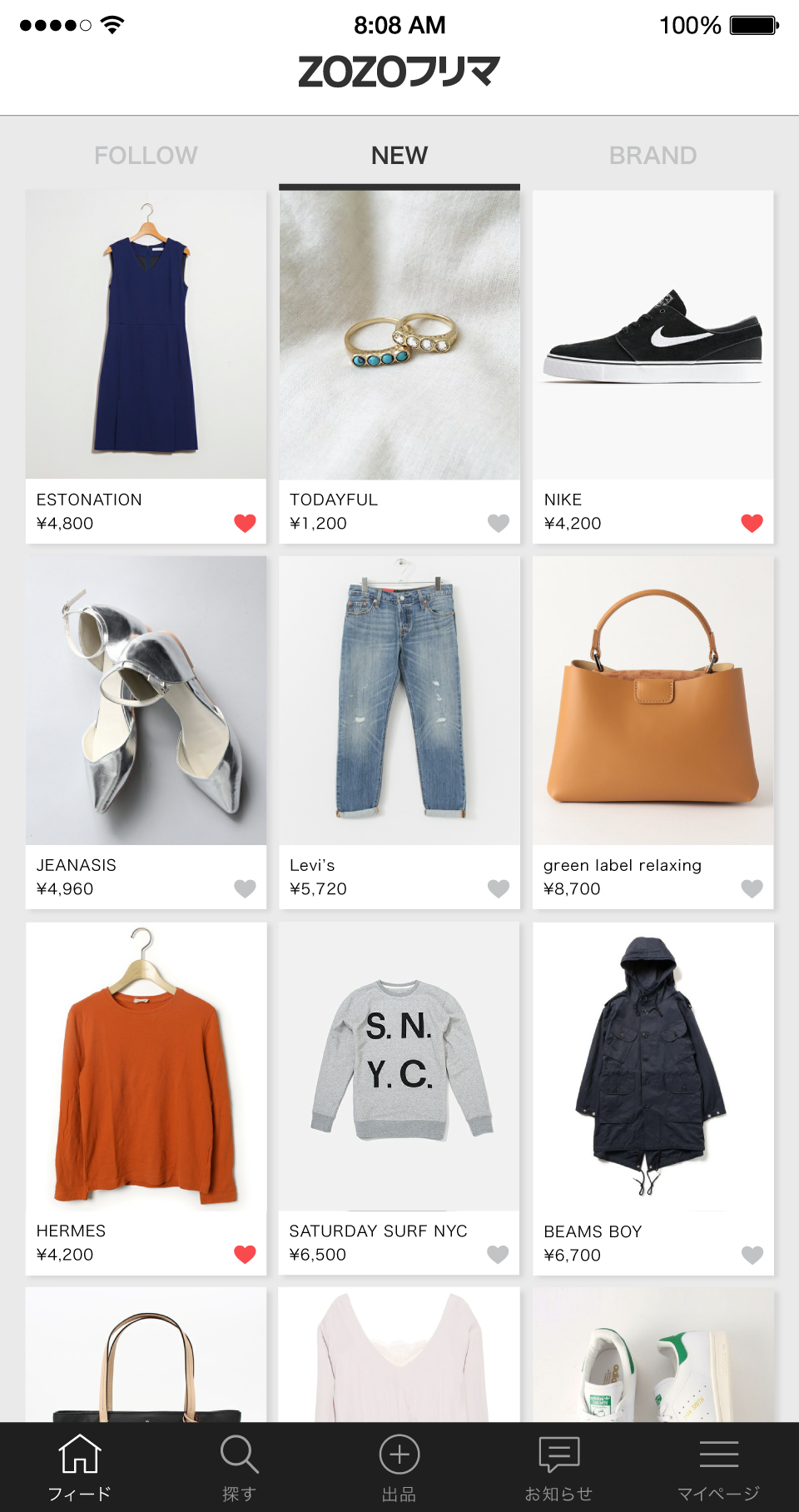Switch to the FOLLOW tab
The width and height of the screenshot is (799, 1512).
(x=146, y=156)
